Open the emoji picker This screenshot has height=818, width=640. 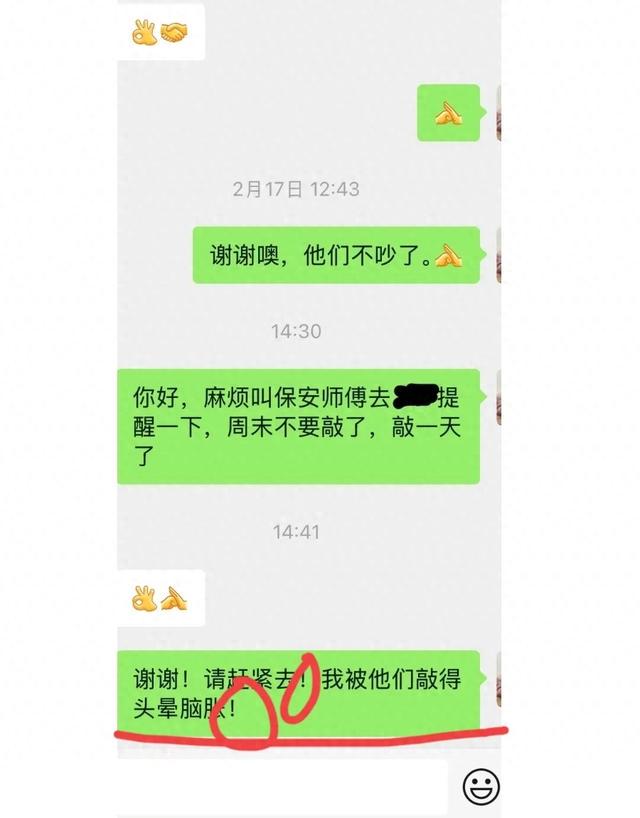click(x=481, y=786)
